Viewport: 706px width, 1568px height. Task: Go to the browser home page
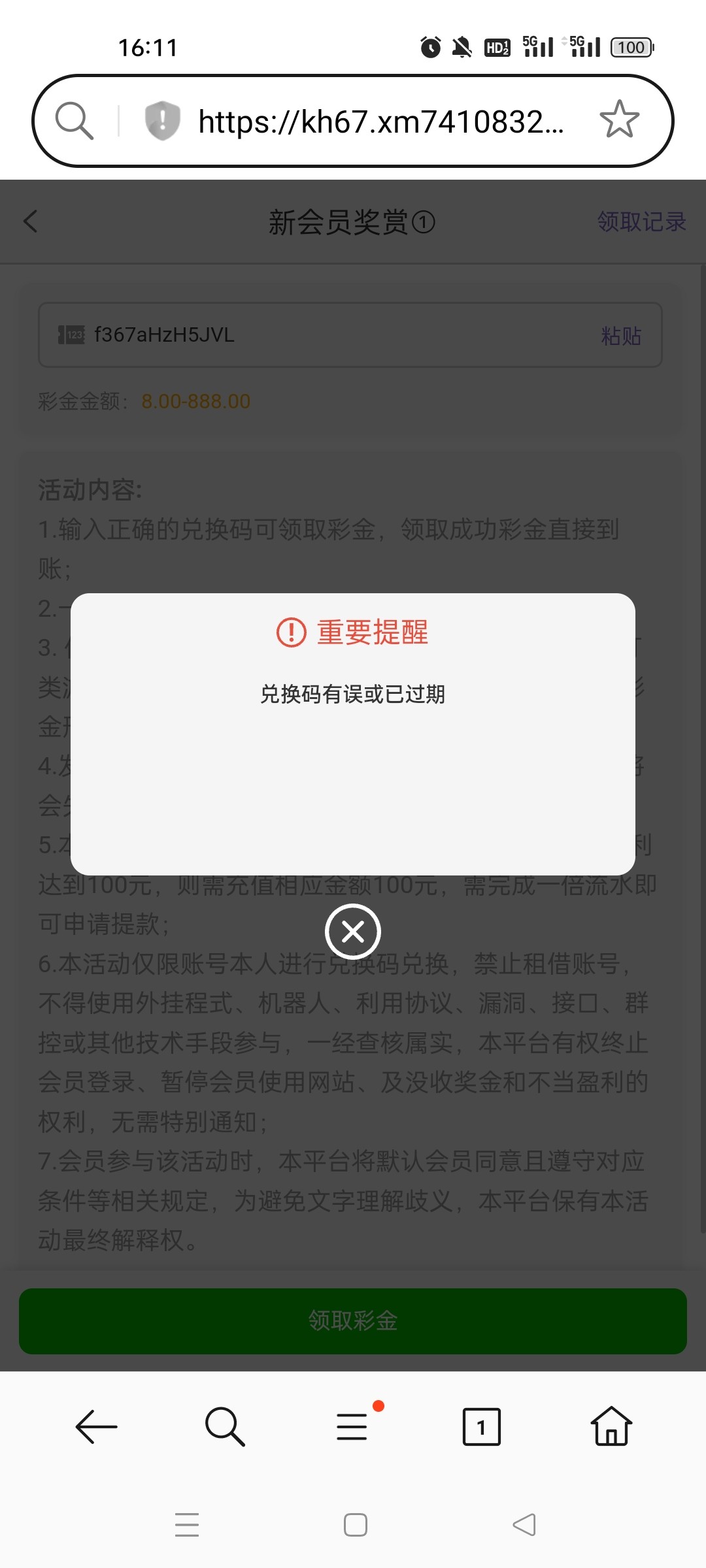(x=611, y=1427)
